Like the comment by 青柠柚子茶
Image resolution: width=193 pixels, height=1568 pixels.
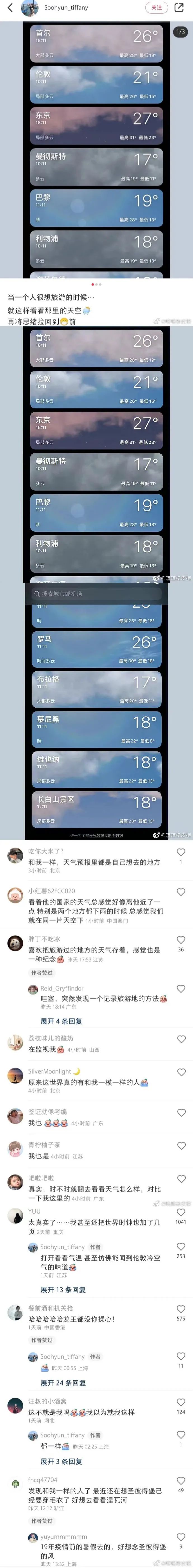click(x=181, y=1146)
